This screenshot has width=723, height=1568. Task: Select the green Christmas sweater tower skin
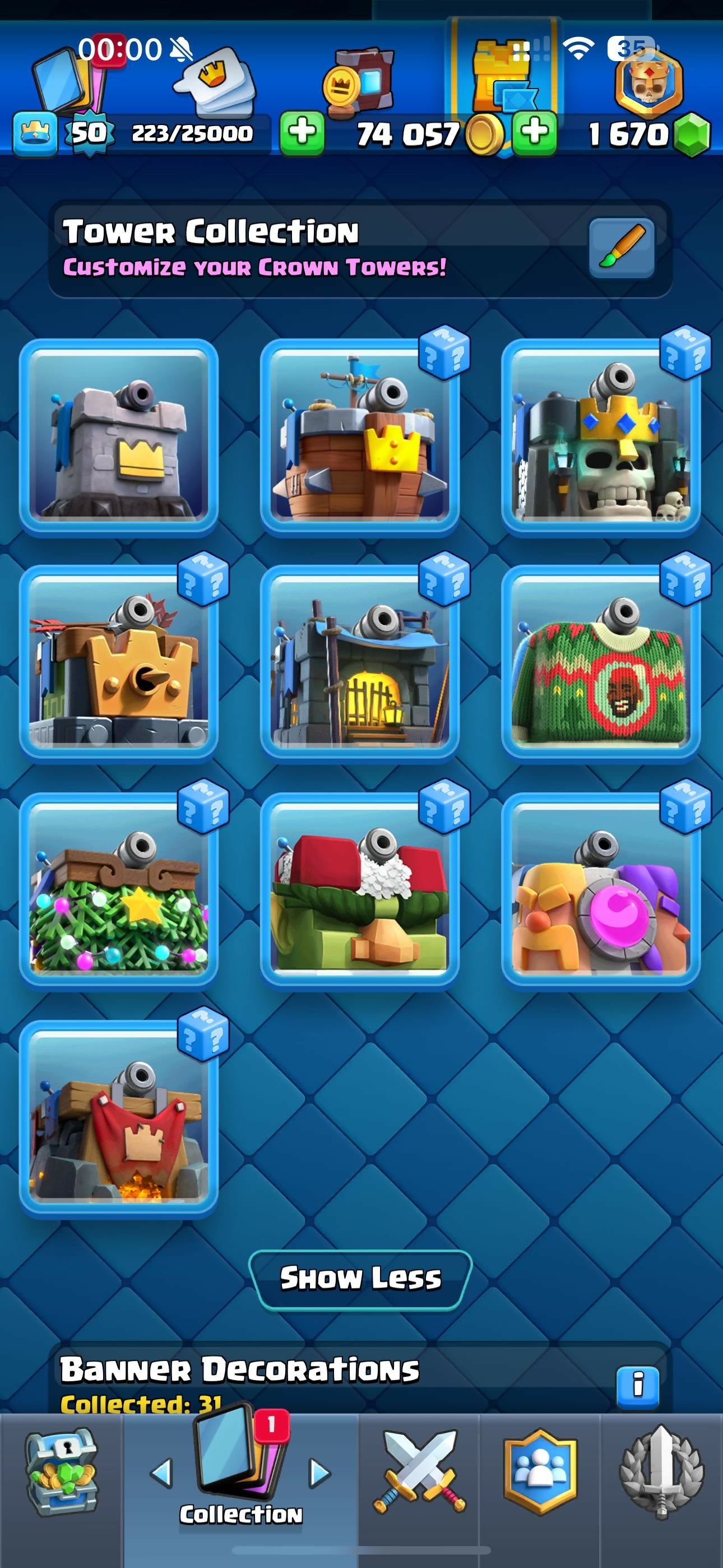(601, 663)
